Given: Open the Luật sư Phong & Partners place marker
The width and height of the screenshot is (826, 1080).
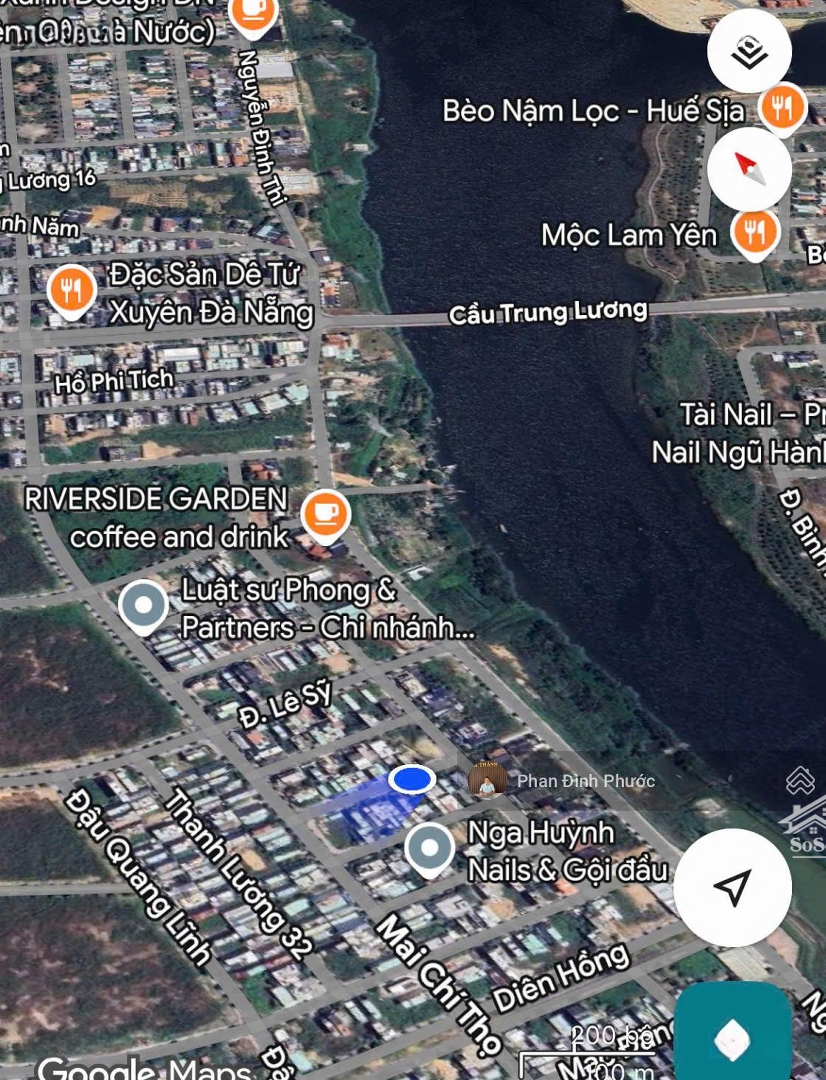Looking at the screenshot, I should point(143,606).
